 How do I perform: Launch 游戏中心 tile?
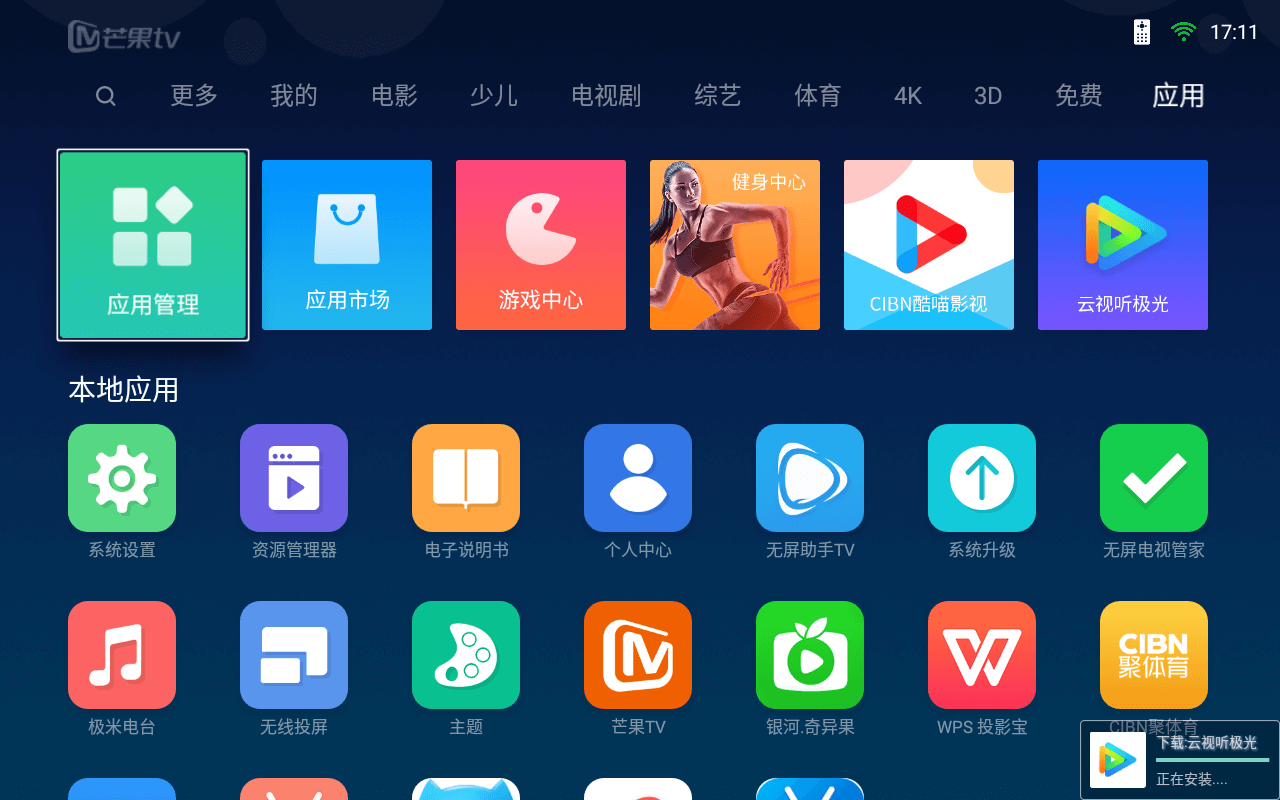[541, 245]
